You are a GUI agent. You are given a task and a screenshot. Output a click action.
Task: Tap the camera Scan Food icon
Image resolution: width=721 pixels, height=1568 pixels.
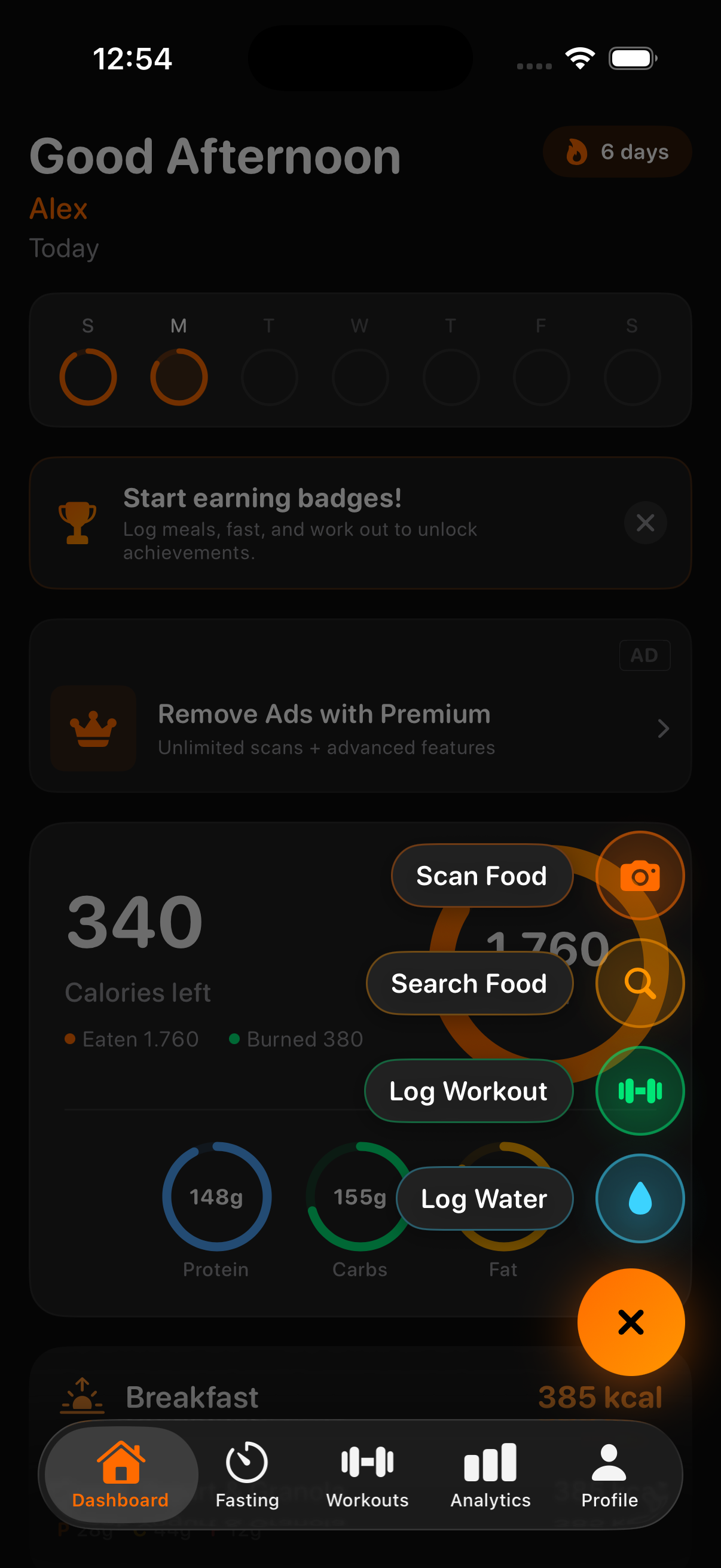pos(640,875)
